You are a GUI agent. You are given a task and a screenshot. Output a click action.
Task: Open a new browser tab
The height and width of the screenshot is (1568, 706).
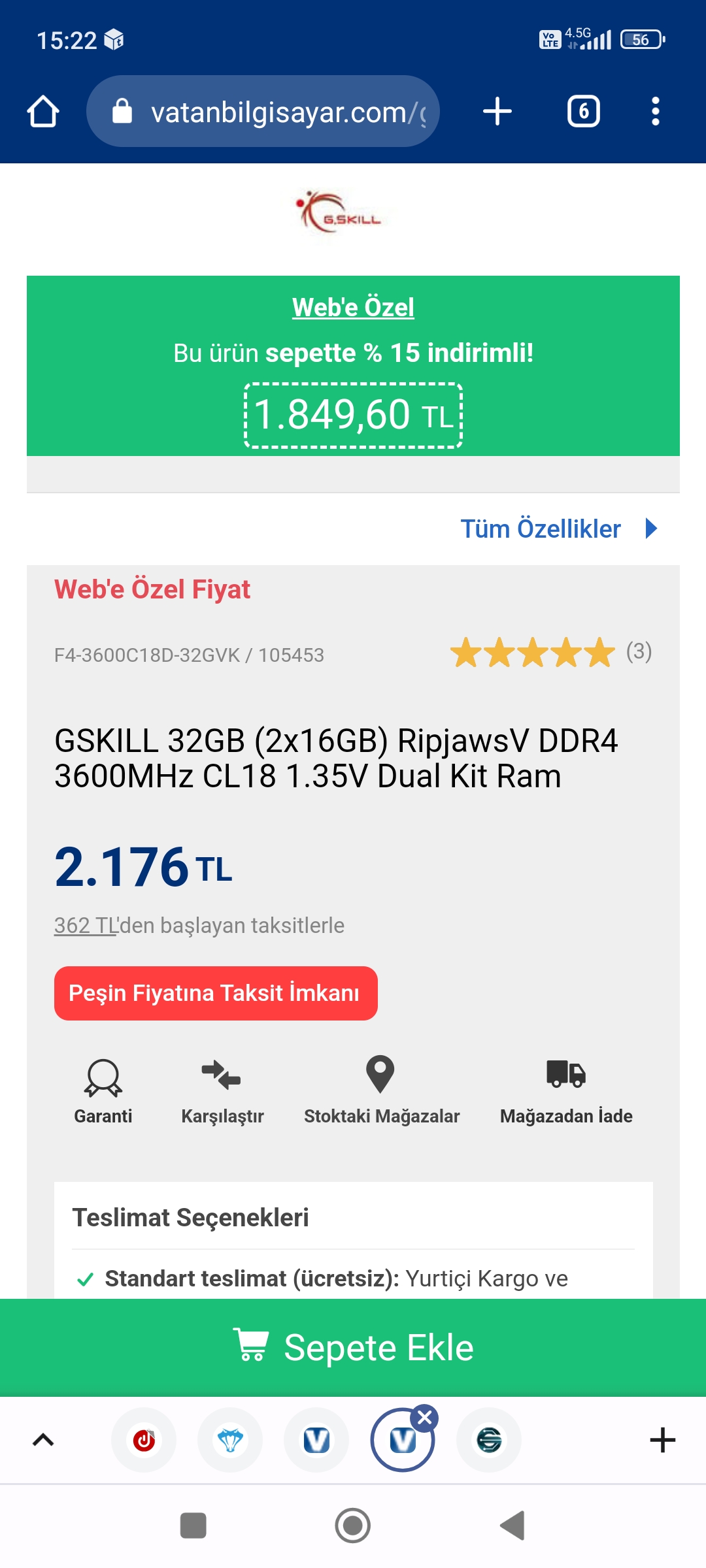tap(497, 111)
